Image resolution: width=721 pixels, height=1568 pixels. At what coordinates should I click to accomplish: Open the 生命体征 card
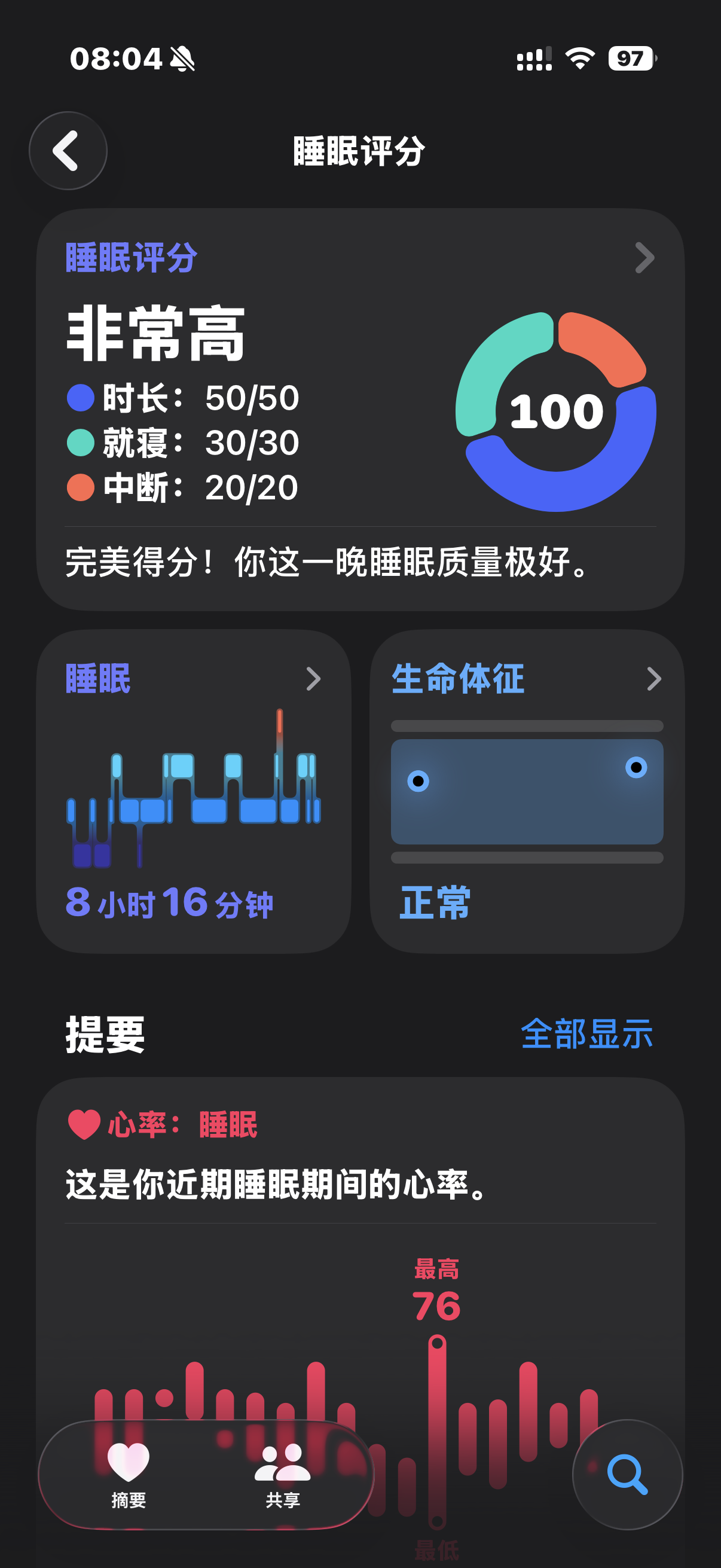pyautogui.click(x=527, y=791)
